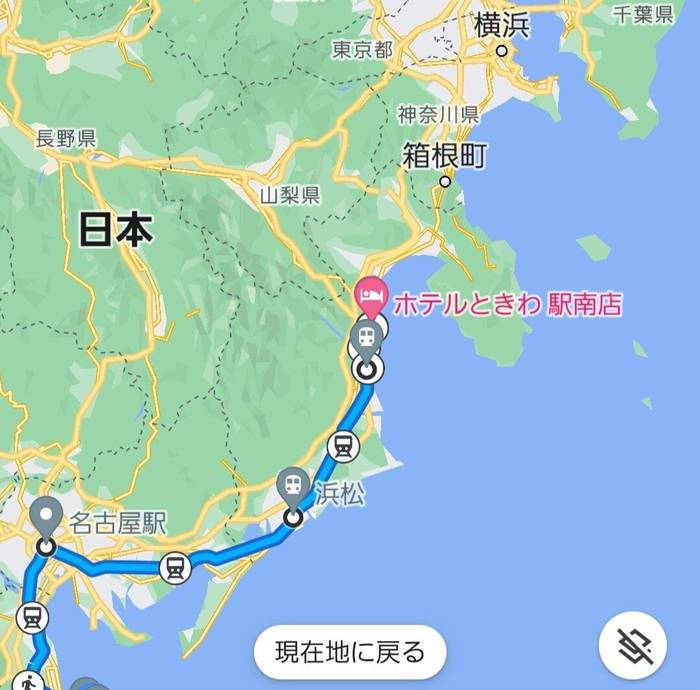Tap the 現在地に戻る button
This screenshot has height=690, width=700.
tap(350, 652)
